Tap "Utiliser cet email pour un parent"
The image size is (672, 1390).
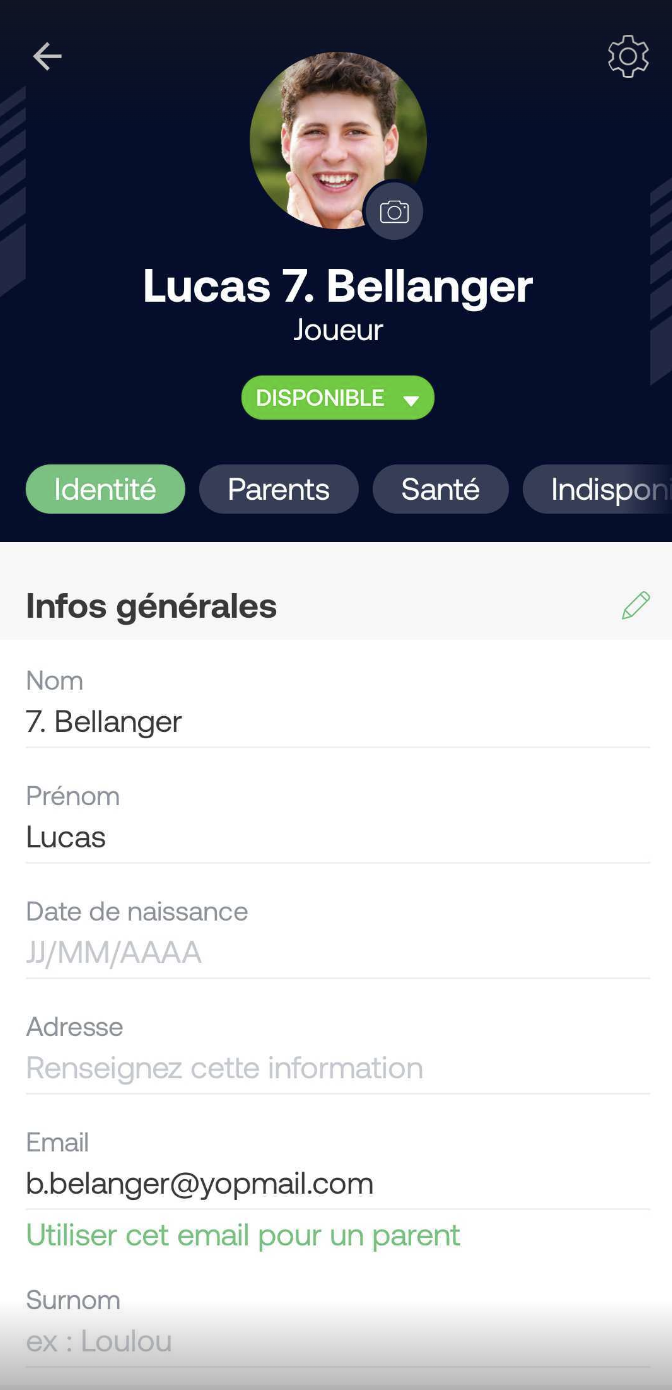tap(243, 1236)
